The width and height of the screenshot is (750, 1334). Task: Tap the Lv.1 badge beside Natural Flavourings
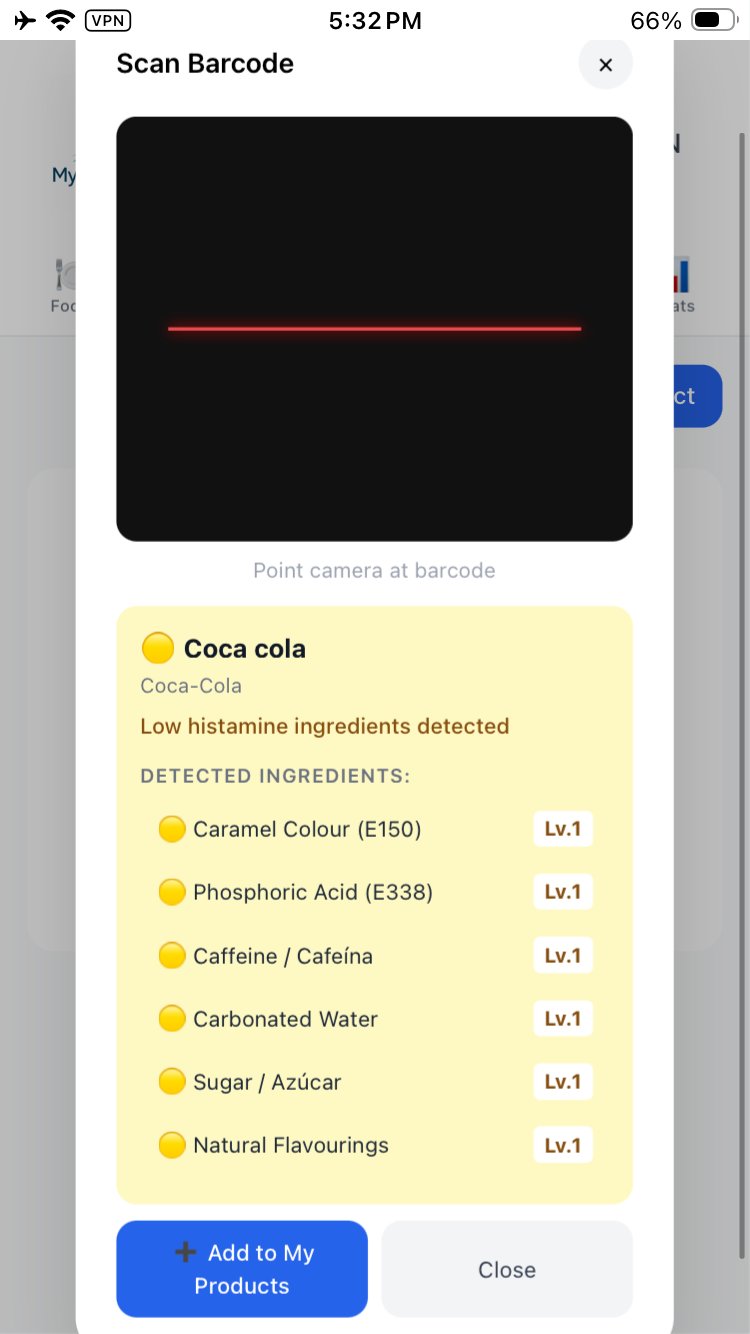tap(562, 1145)
